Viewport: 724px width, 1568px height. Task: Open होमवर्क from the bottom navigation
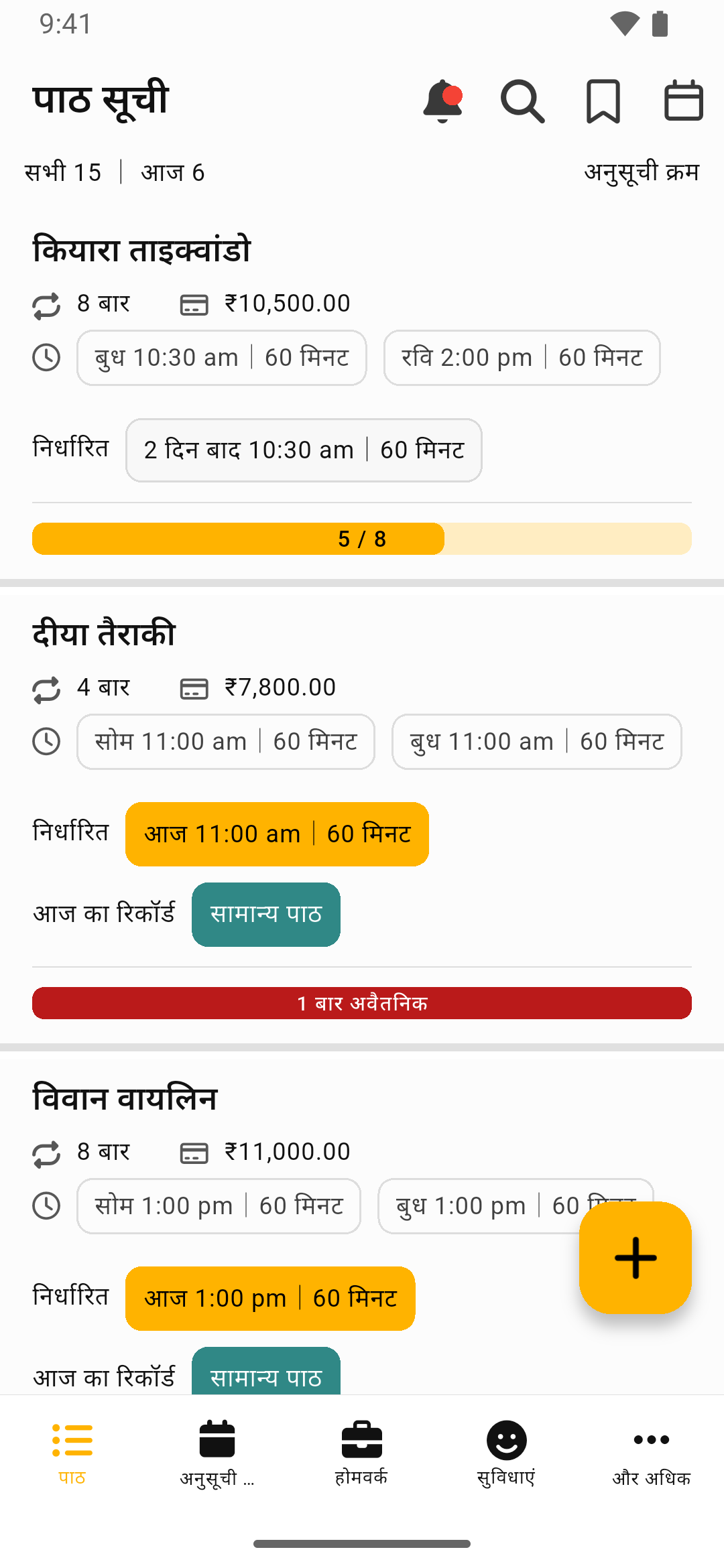coord(361,1451)
